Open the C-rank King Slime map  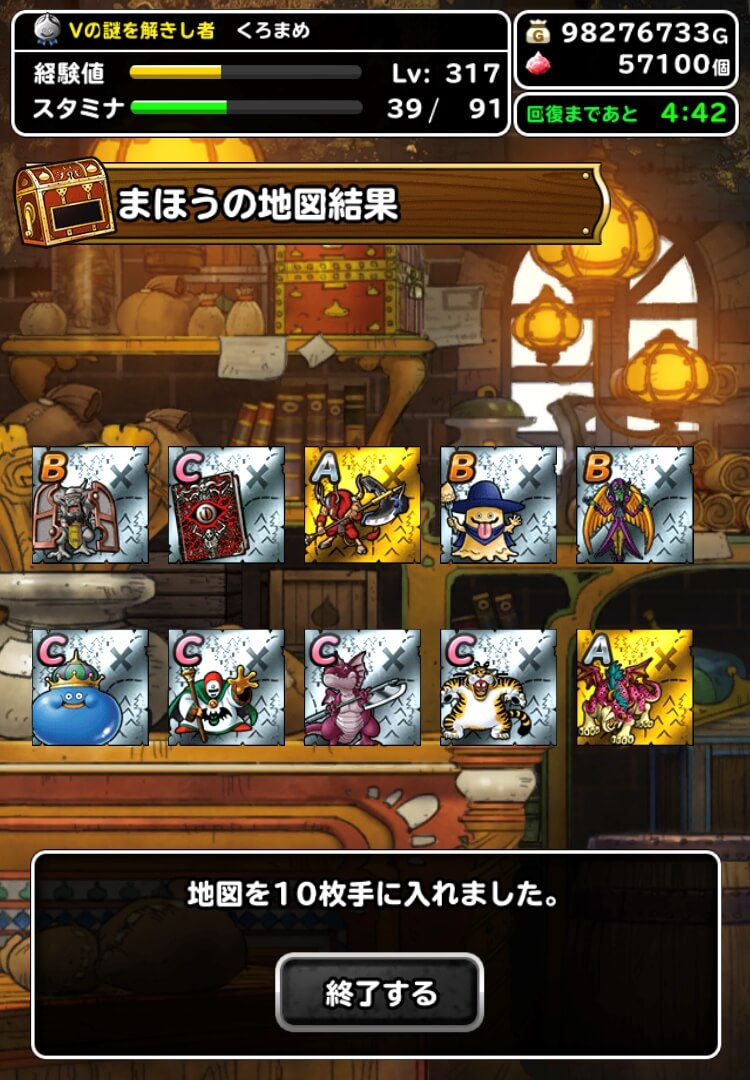pos(90,688)
